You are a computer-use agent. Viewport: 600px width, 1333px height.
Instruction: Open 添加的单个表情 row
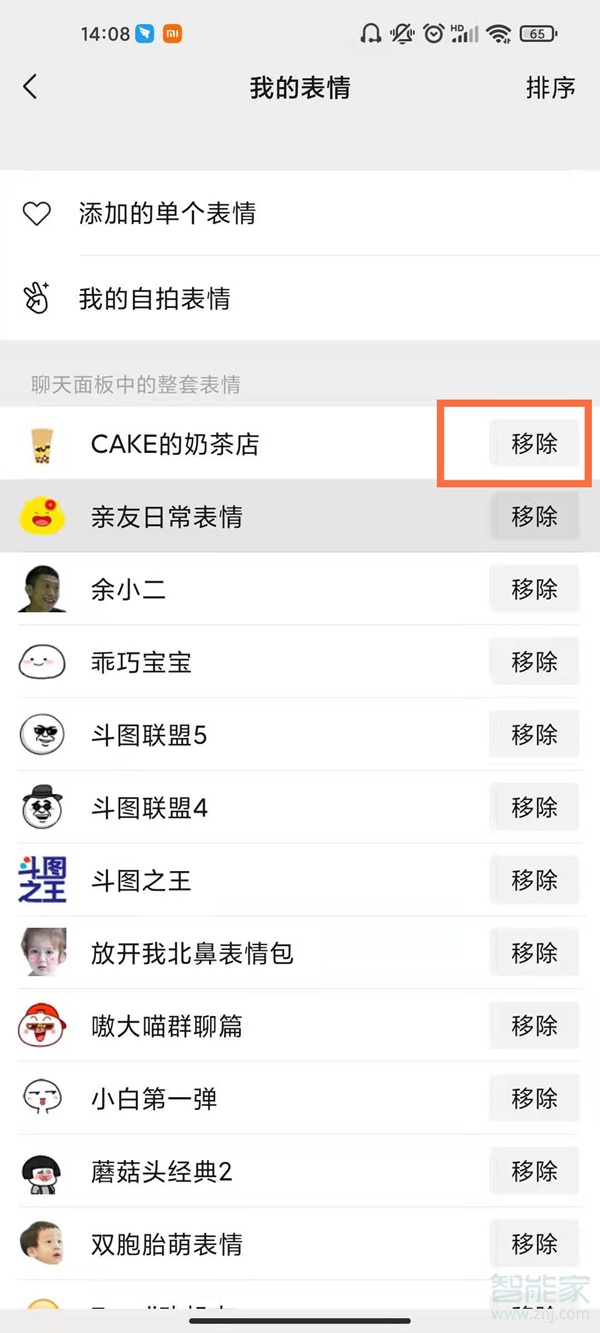(x=167, y=213)
